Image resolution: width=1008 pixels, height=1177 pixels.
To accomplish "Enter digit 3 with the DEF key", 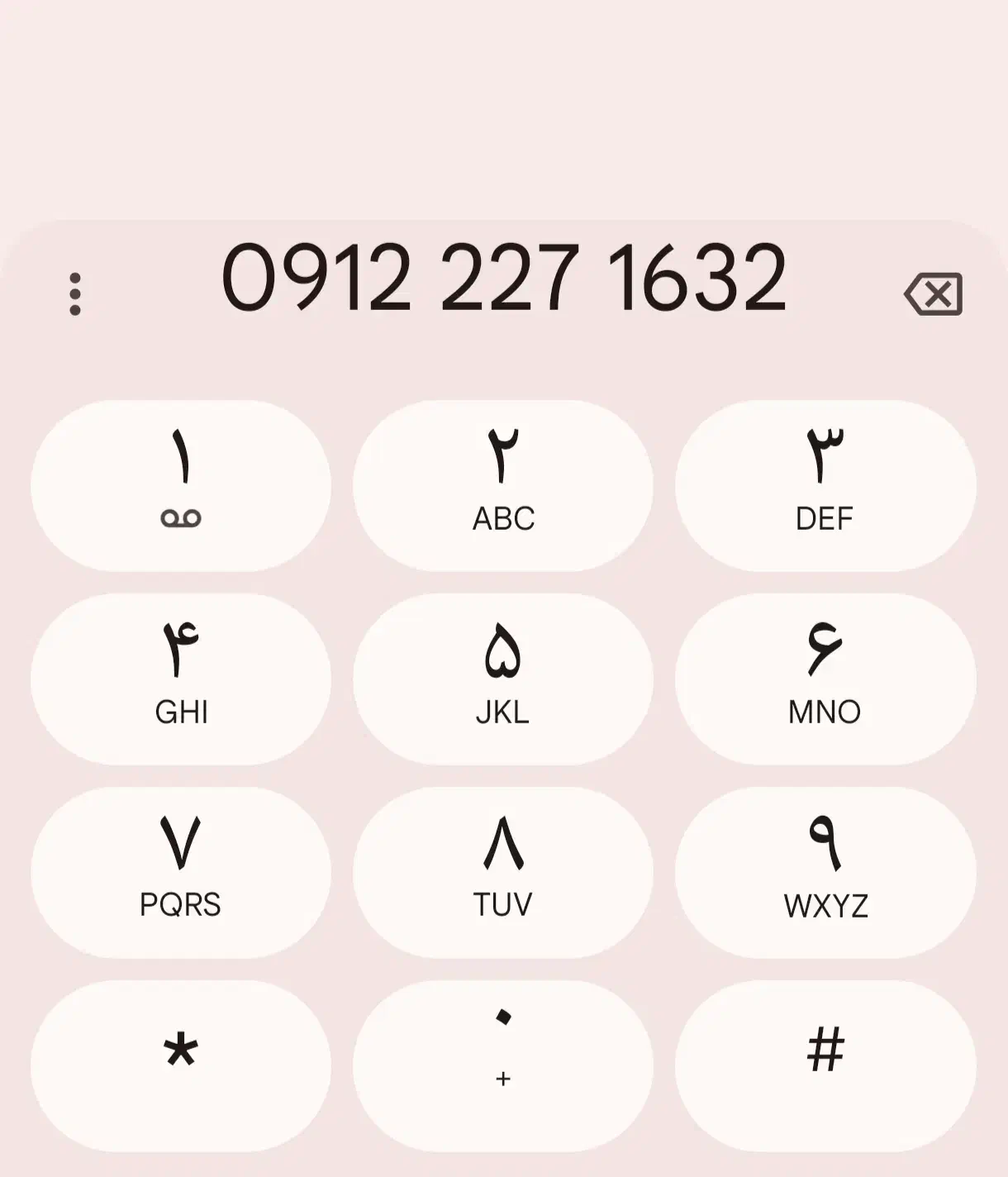I will click(x=825, y=486).
